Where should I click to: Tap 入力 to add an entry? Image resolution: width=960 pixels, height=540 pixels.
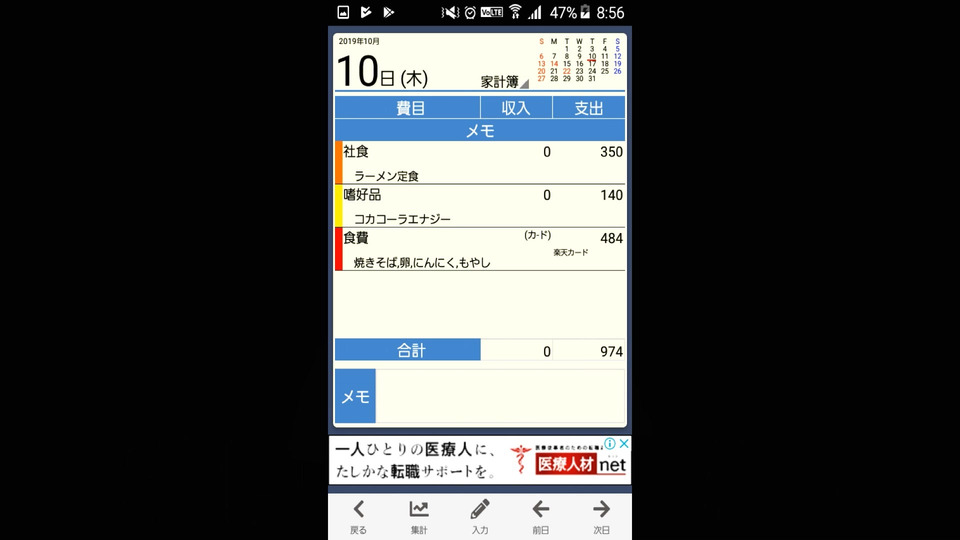point(480,517)
